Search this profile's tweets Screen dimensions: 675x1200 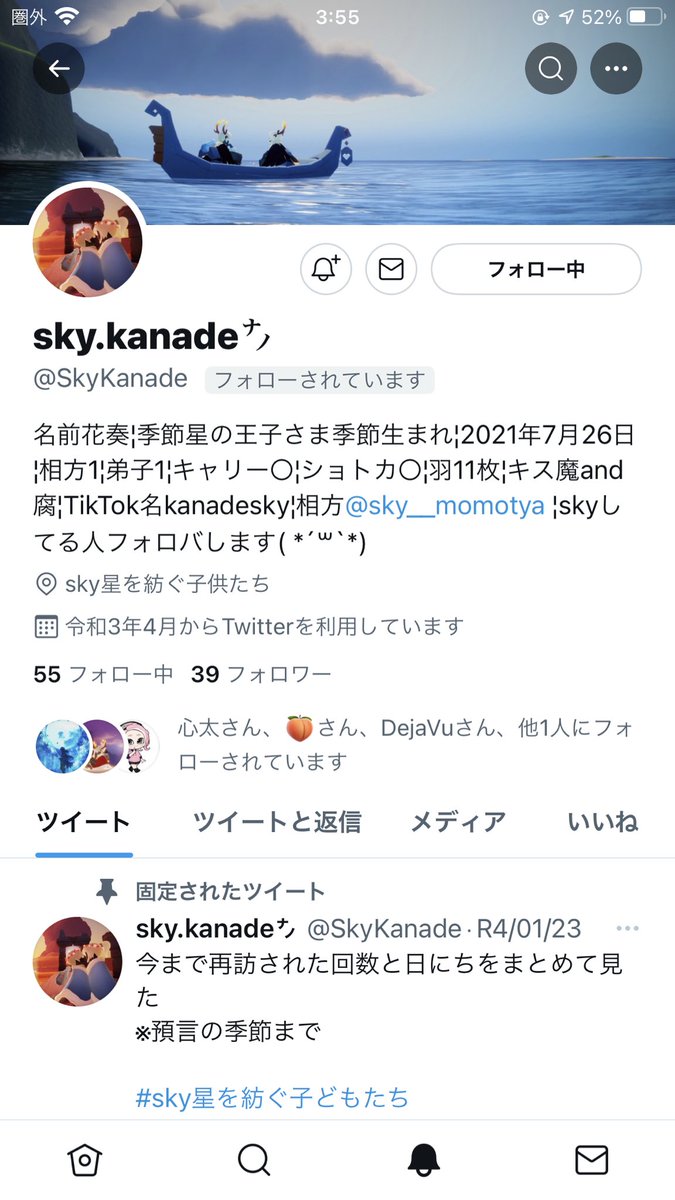[551, 69]
